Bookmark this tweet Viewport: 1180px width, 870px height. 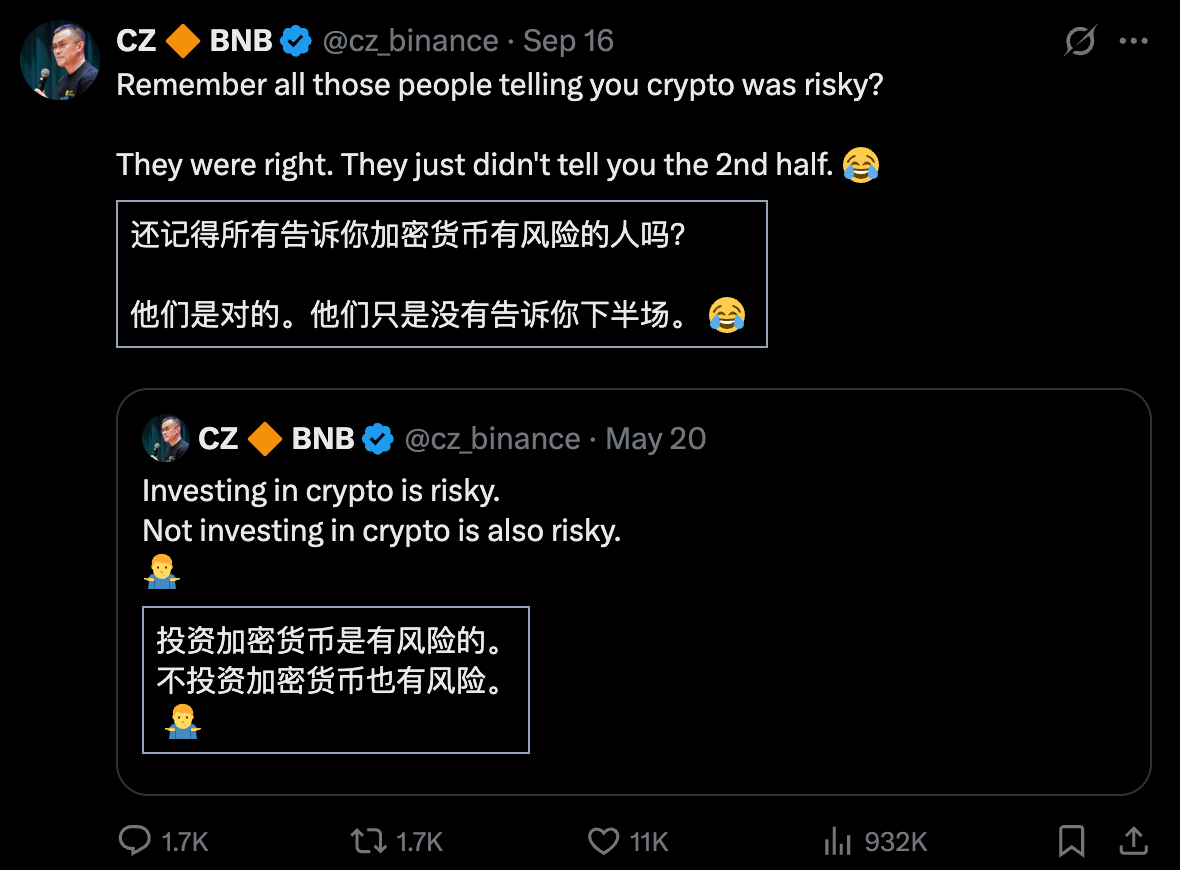[x=1071, y=841]
